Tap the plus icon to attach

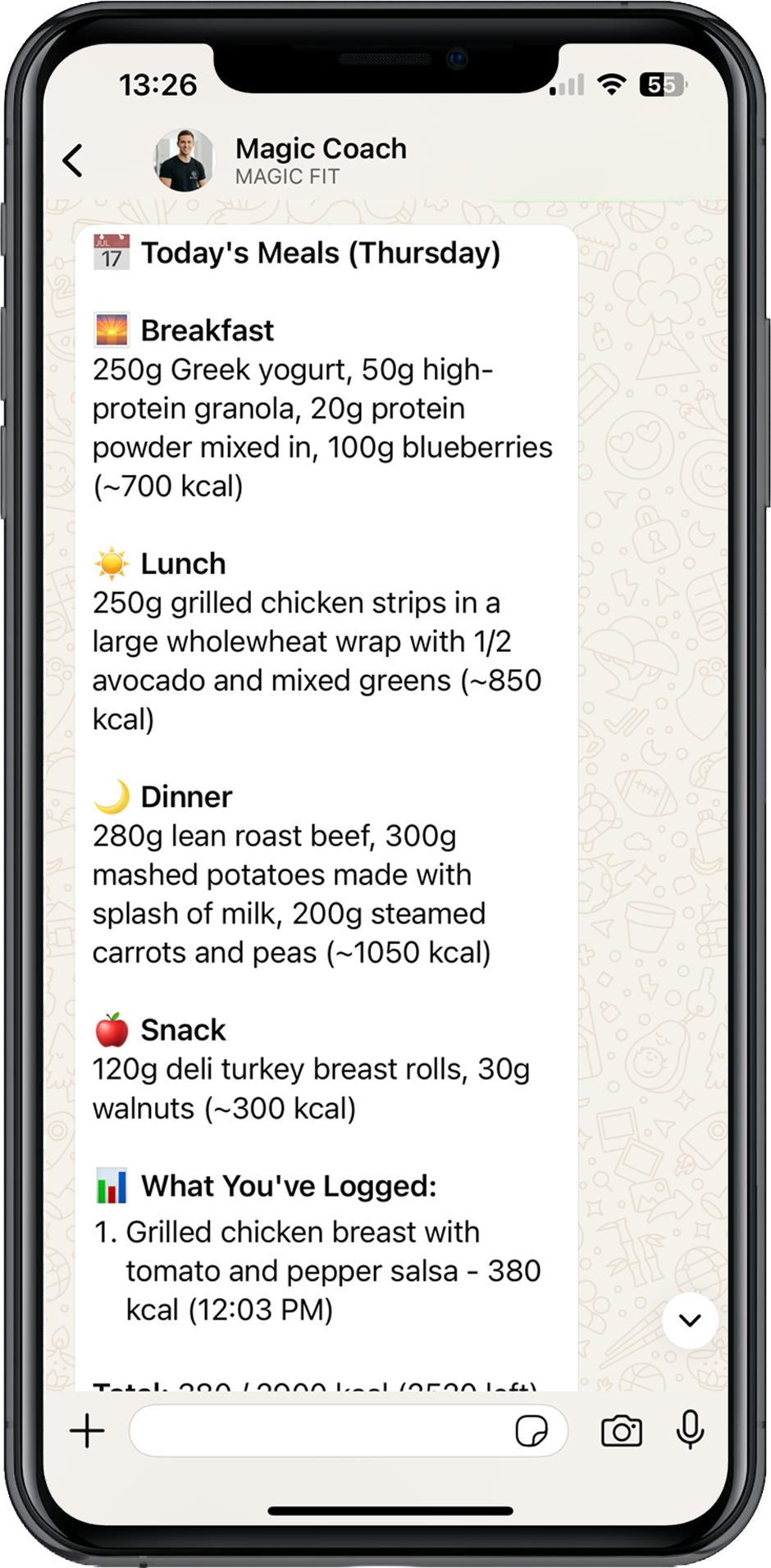tap(87, 1431)
